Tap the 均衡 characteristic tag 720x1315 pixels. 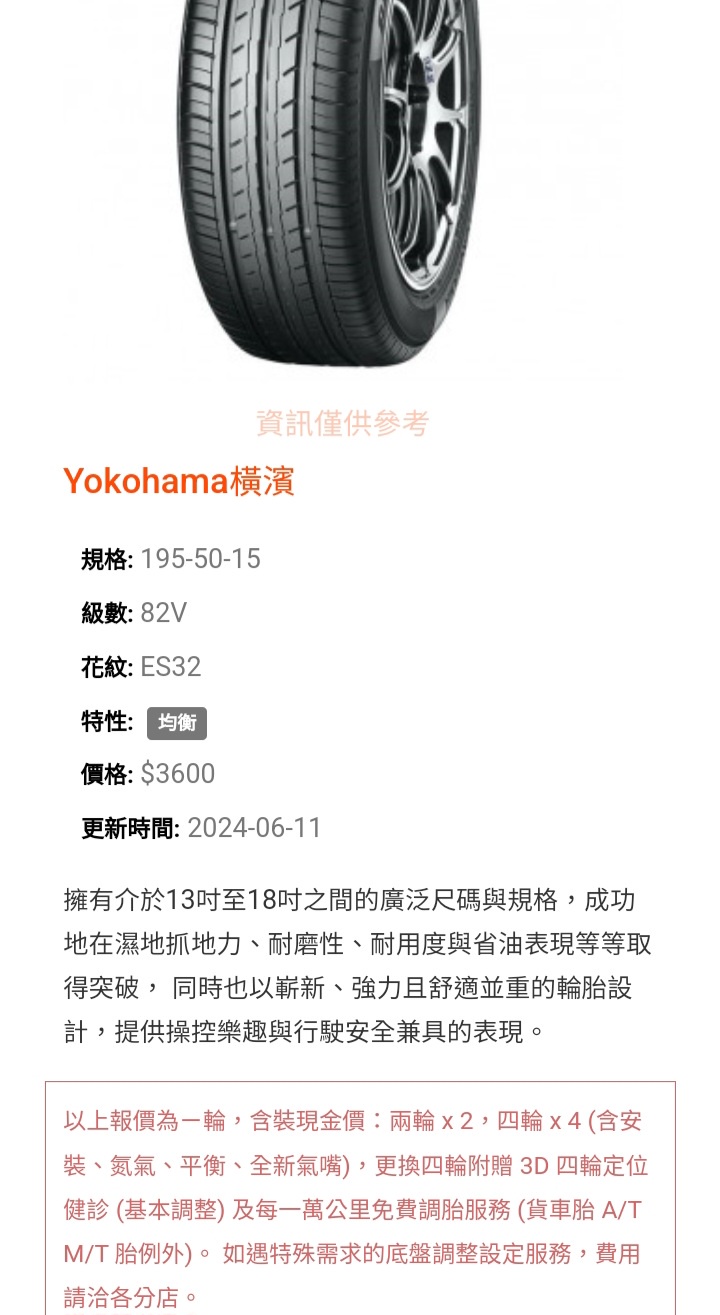[x=177, y=723]
